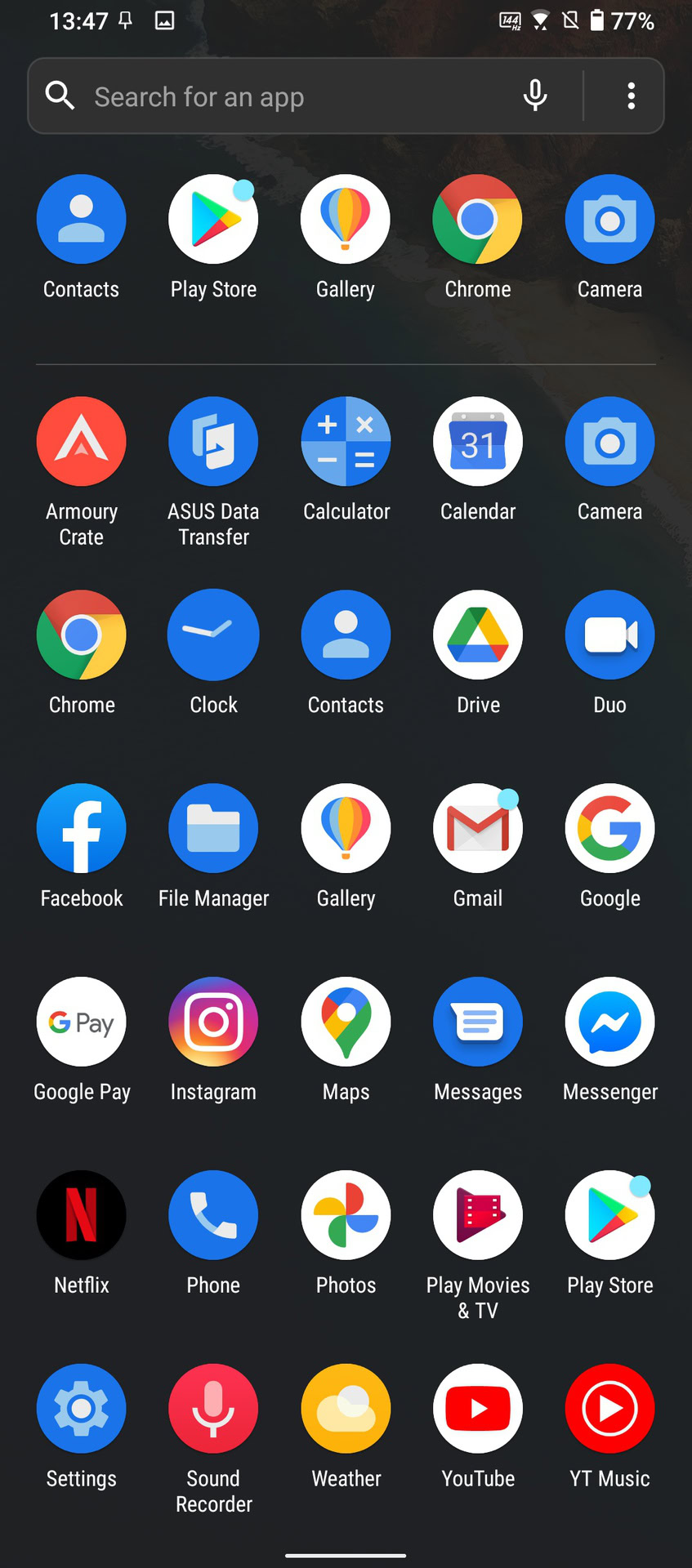Open the Settings app
Image resolution: width=692 pixels, height=1568 pixels.
(x=82, y=1410)
